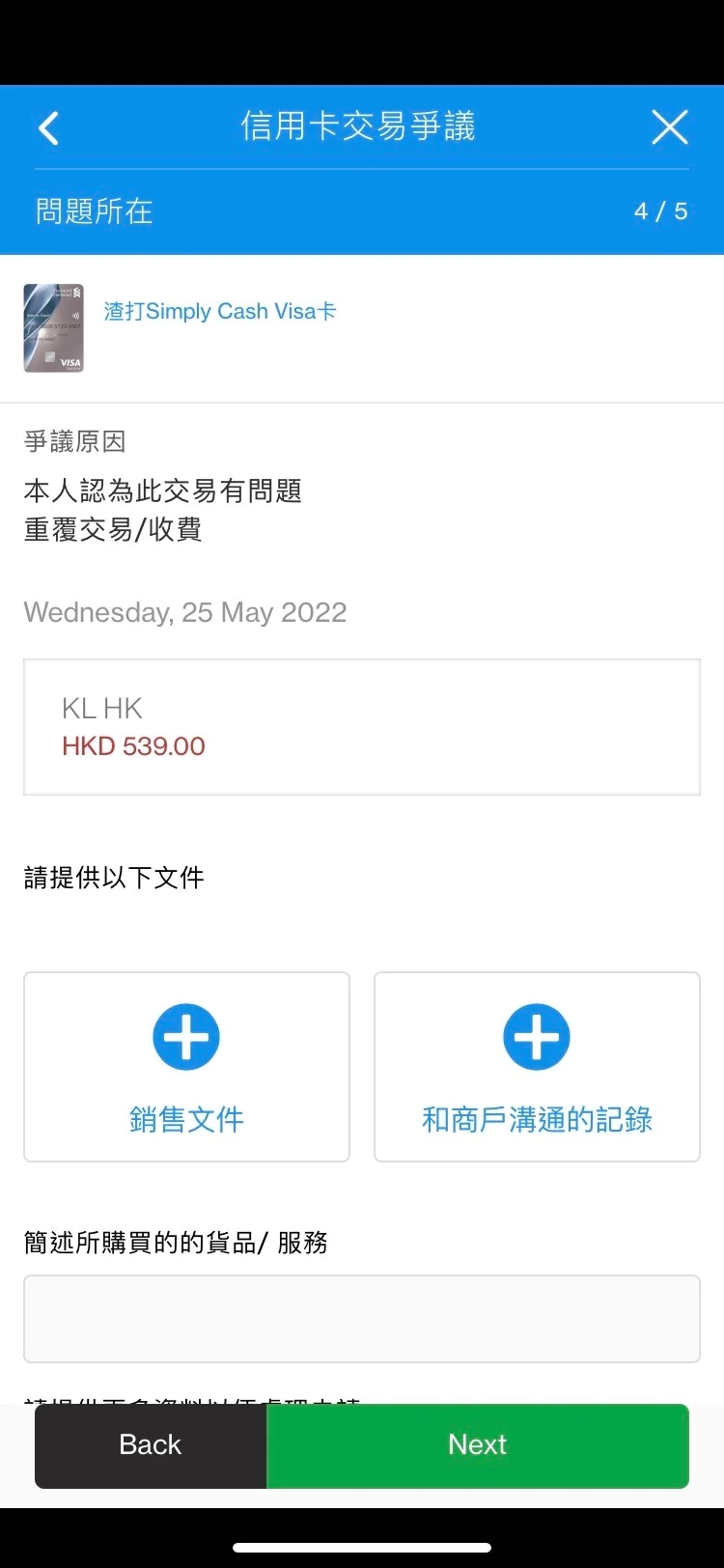Tap the 信用卡交易爭議 title
724x1568 pixels.
point(357,126)
